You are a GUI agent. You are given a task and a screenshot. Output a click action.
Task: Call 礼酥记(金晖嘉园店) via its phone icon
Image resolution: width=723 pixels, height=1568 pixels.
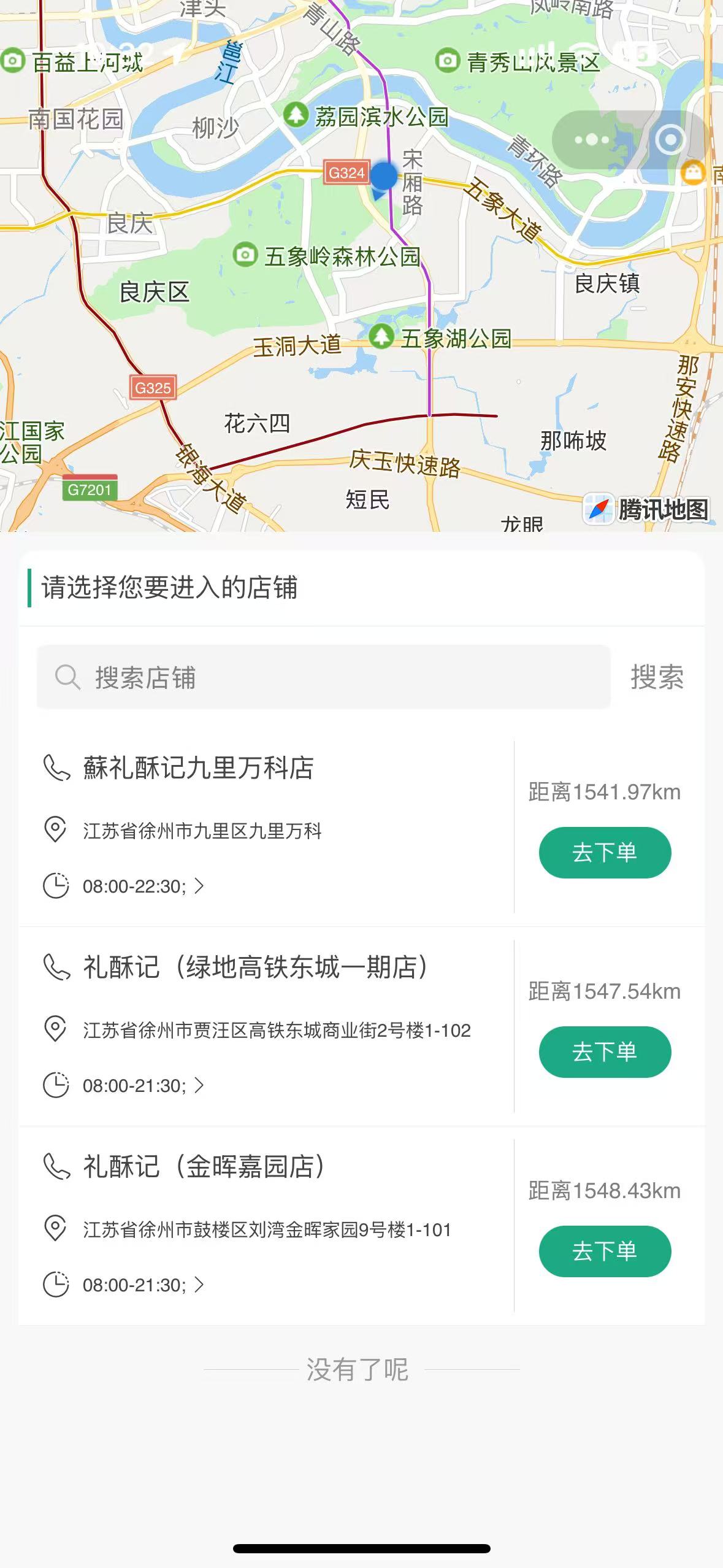tap(56, 1166)
